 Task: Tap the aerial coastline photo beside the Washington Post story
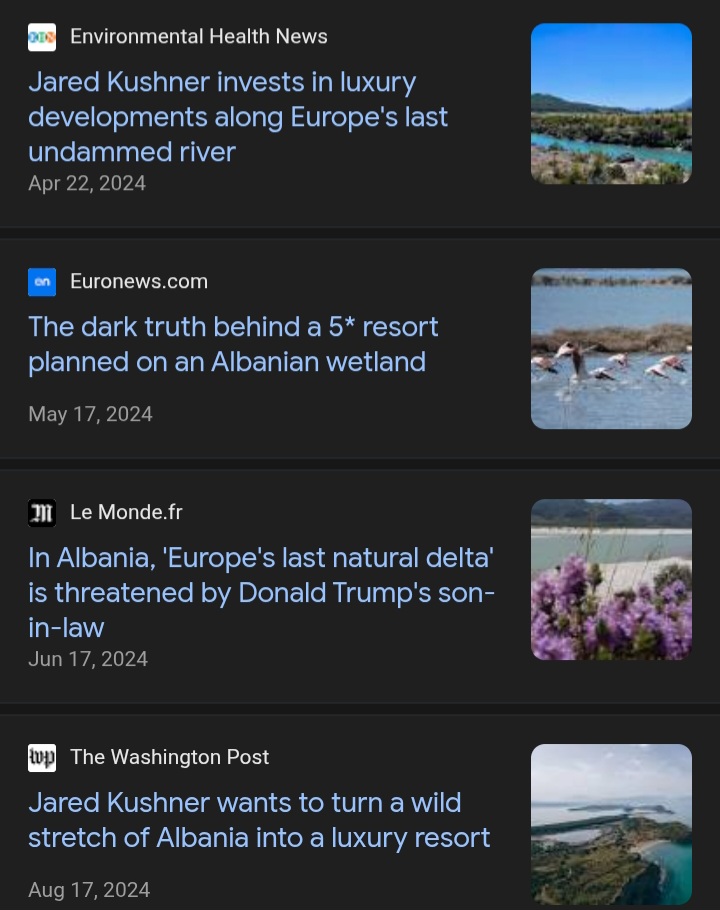pyautogui.click(x=611, y=824)
